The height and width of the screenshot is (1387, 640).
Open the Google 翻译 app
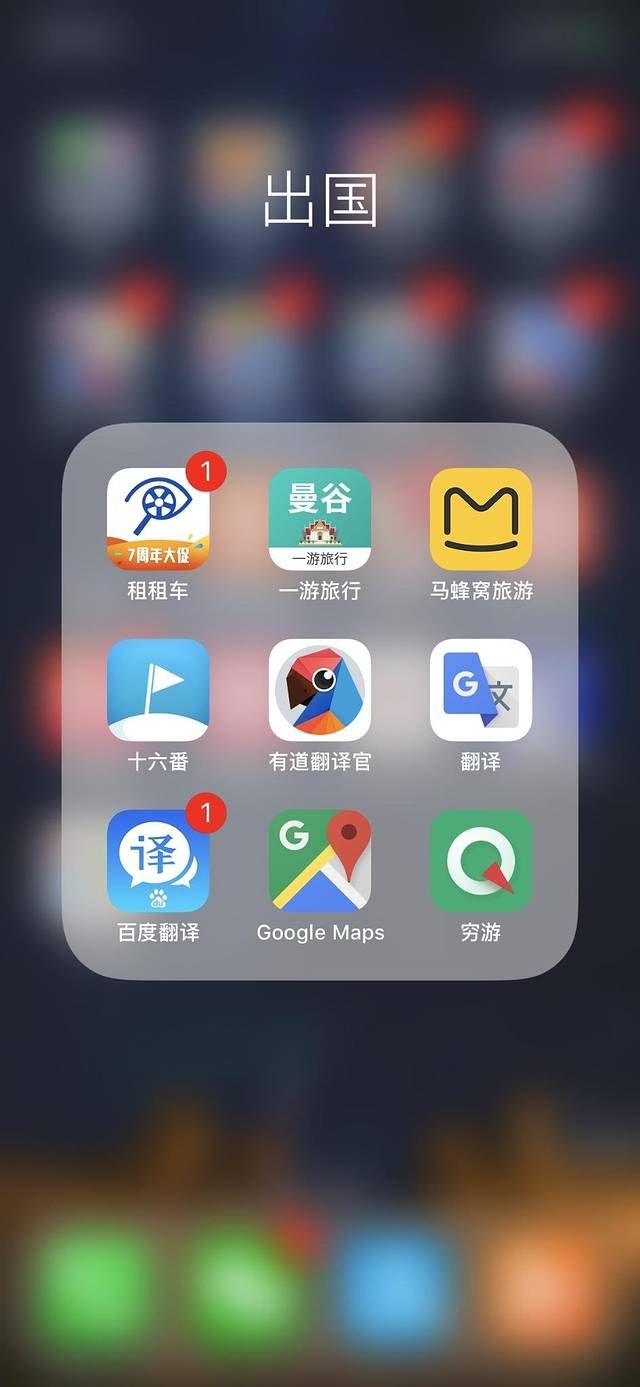[x=481, y=690]
